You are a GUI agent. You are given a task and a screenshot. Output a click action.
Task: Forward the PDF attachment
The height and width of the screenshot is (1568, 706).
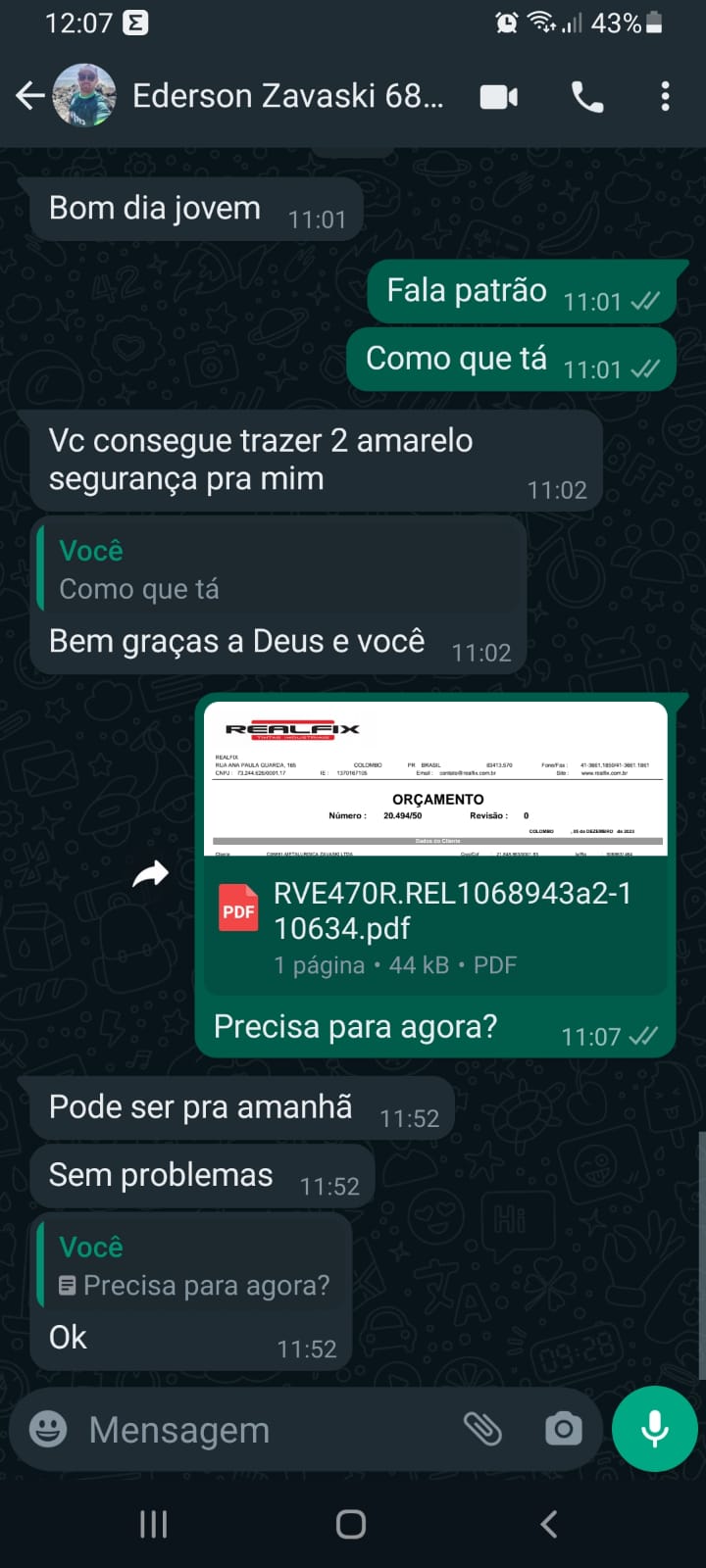151,874
